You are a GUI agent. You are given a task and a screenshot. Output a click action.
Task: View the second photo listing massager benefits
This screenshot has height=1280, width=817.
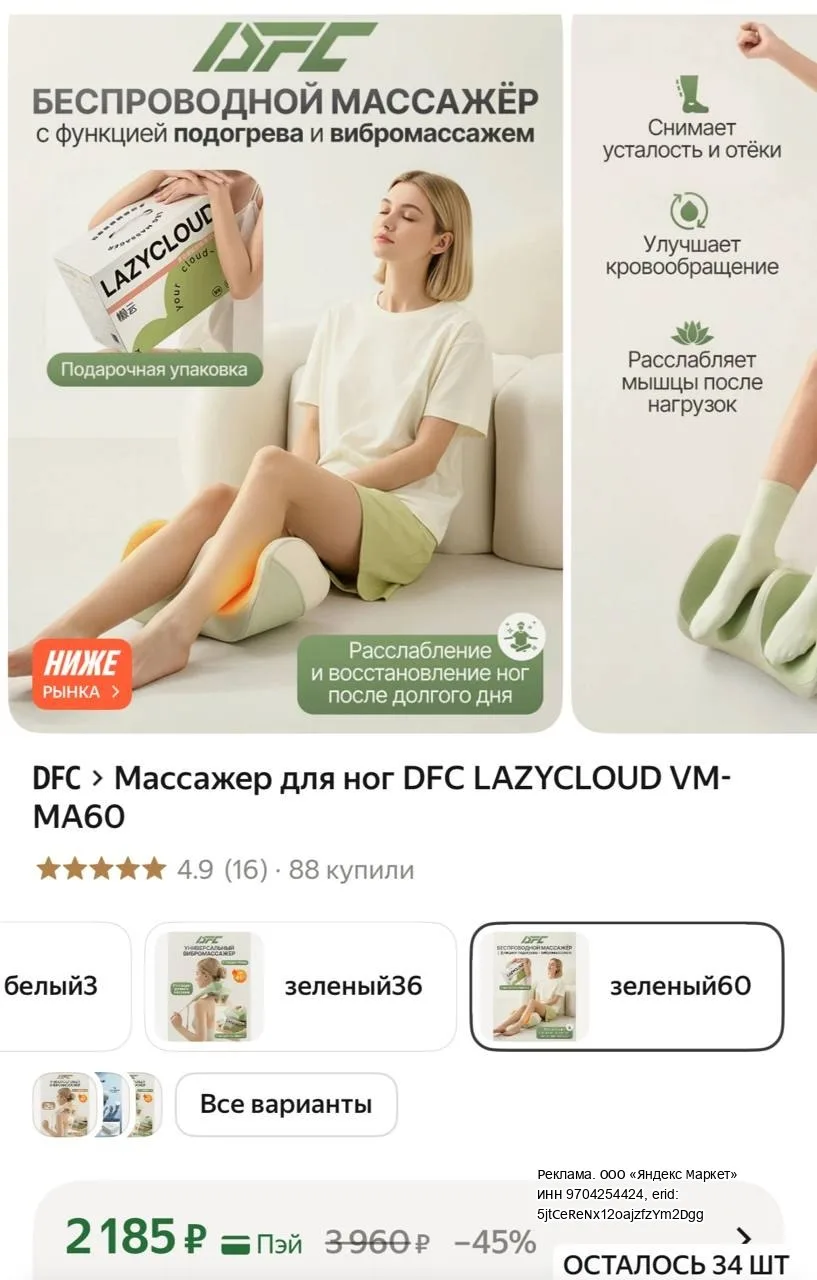click(x=694, y=372)
